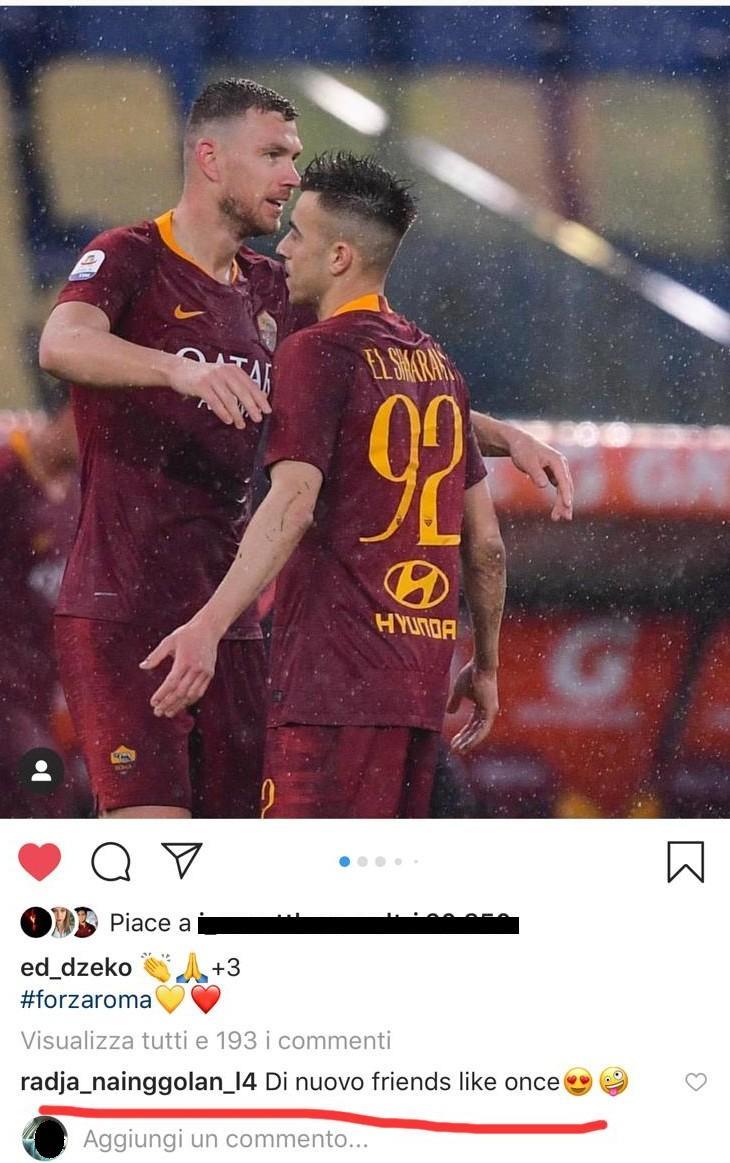The image size is (730, 1163).
Task: Share post via paper plane icon
Action: [x=182, y=860]
